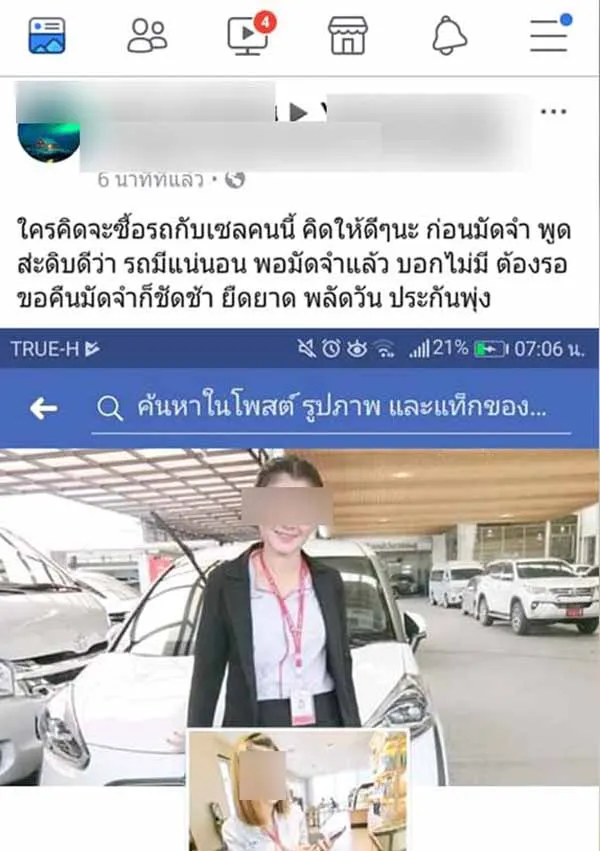Switch to the News Feed tab

click(47, 35)
